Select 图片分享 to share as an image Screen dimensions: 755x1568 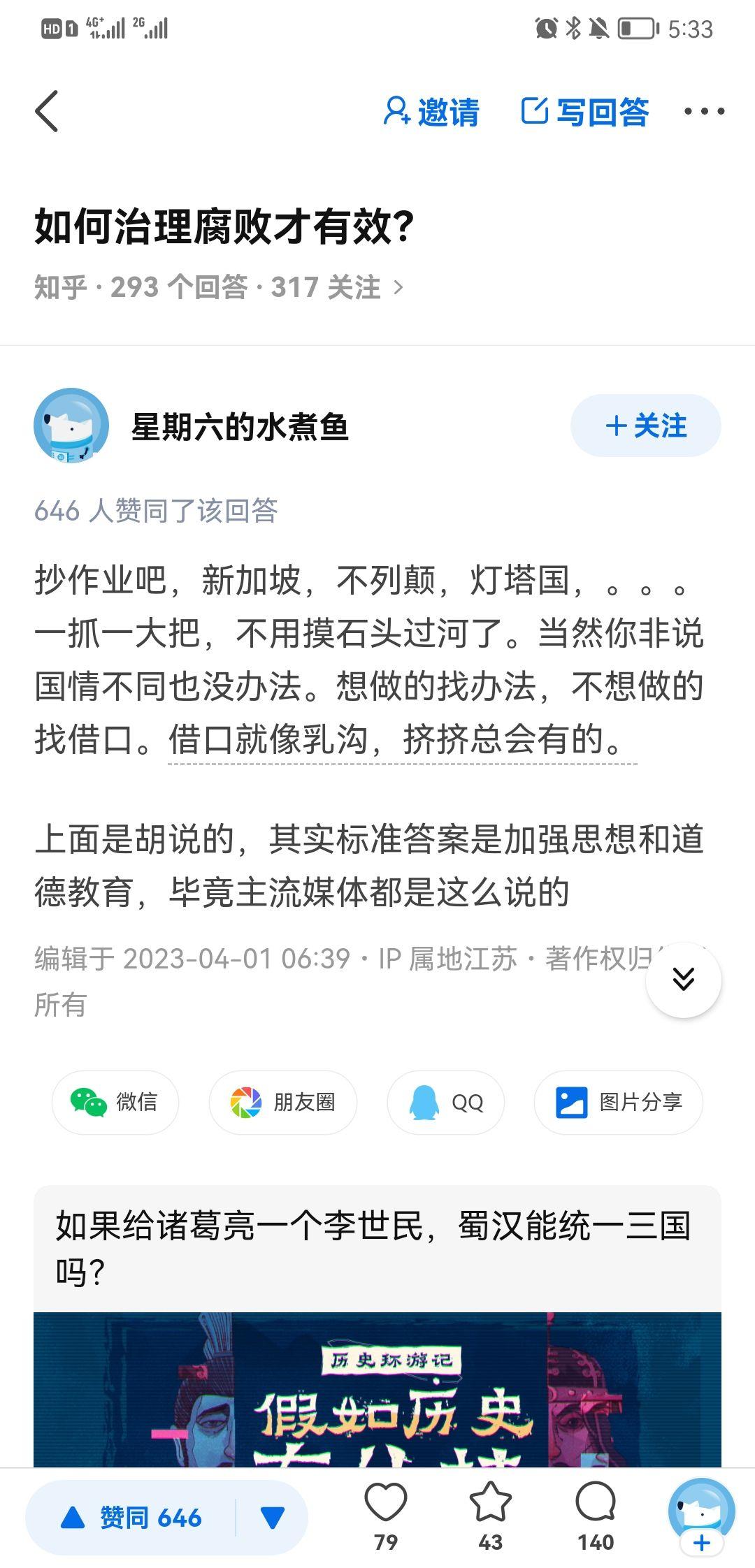pyautogui.click(x=619, y=1102)
